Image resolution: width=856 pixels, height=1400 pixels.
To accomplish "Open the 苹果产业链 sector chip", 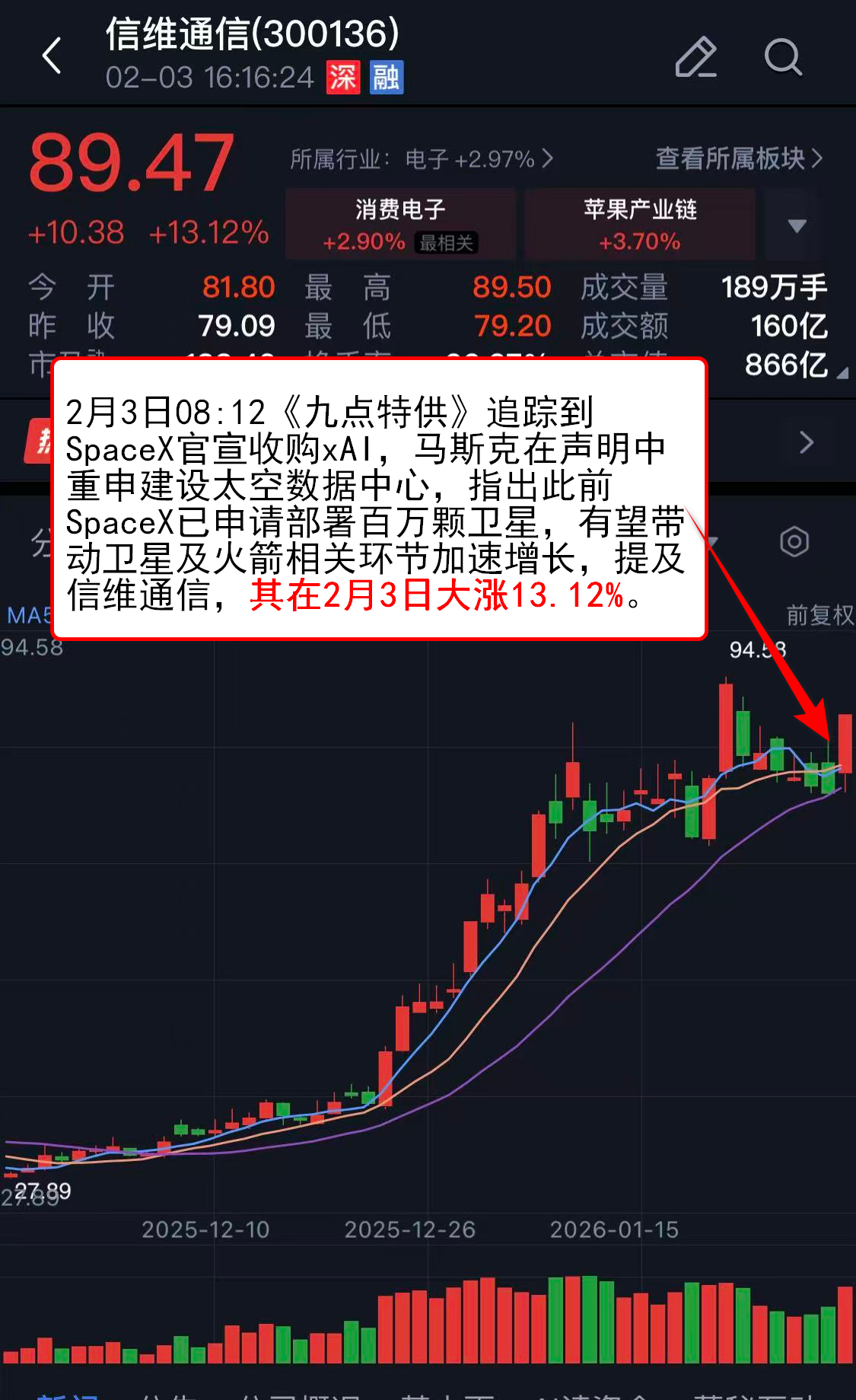I will (639, 225).
